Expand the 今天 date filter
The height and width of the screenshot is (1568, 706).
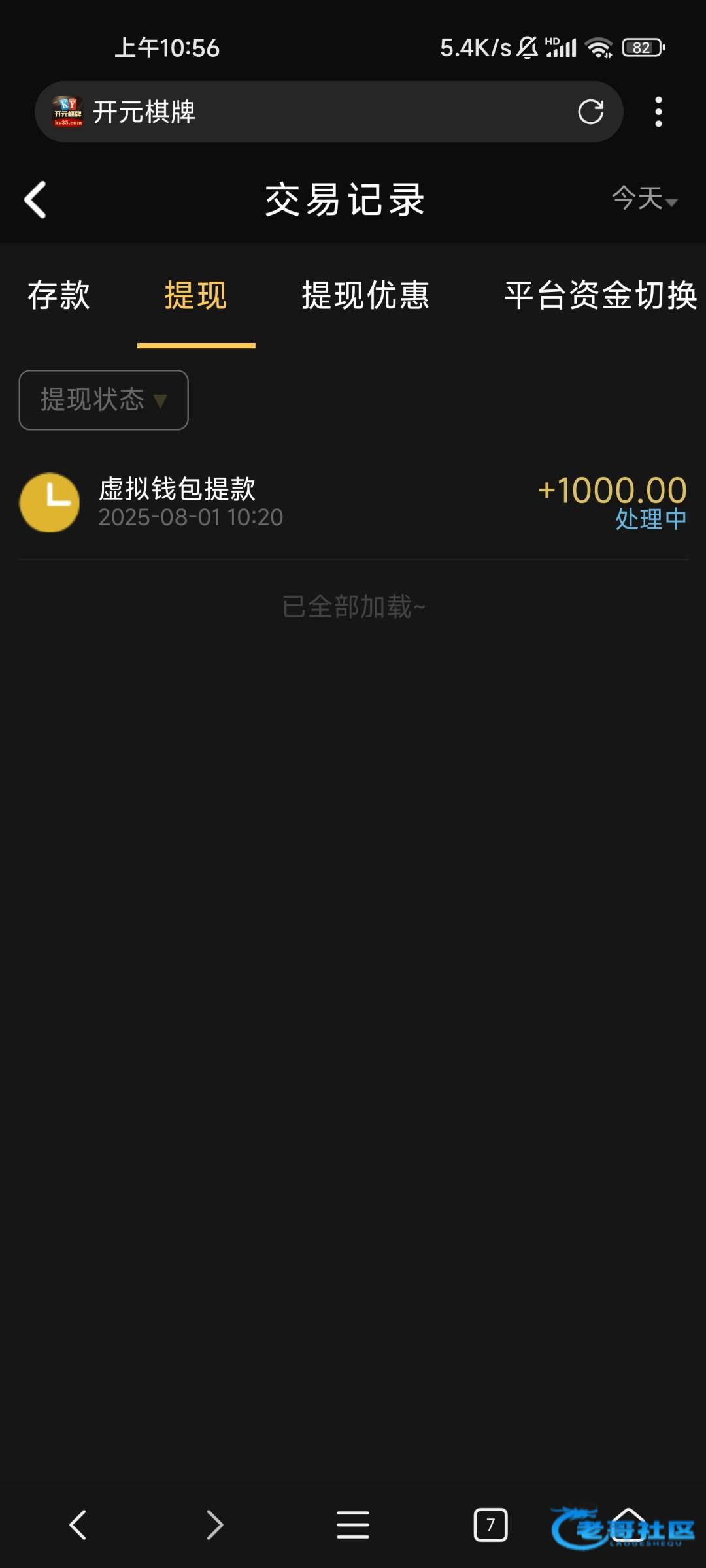tap(644, 199)
